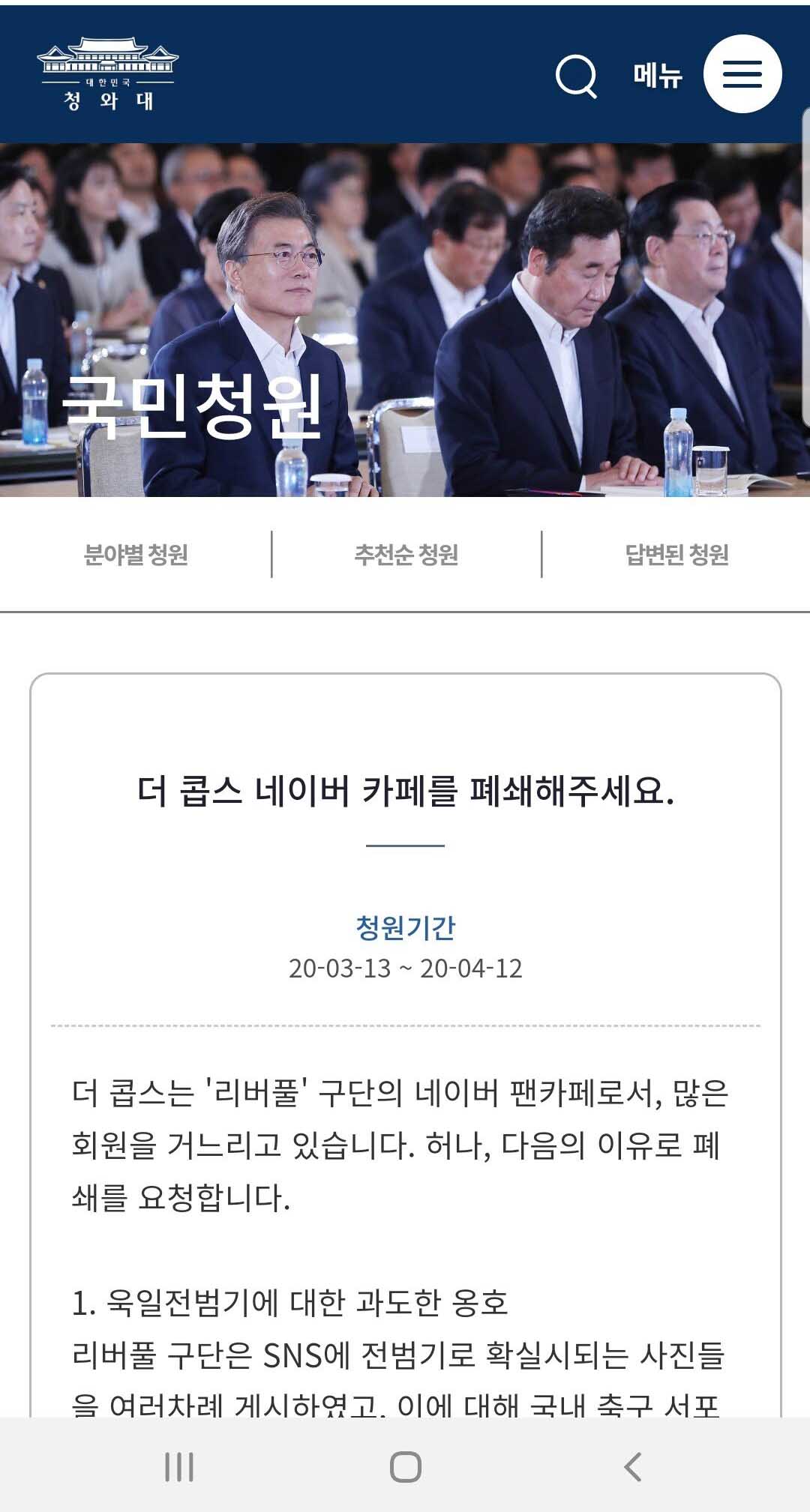The width and height of the screenshot is (810, 1512).
Task: Tap the system home button
Action: click(x=405, y=1466)
